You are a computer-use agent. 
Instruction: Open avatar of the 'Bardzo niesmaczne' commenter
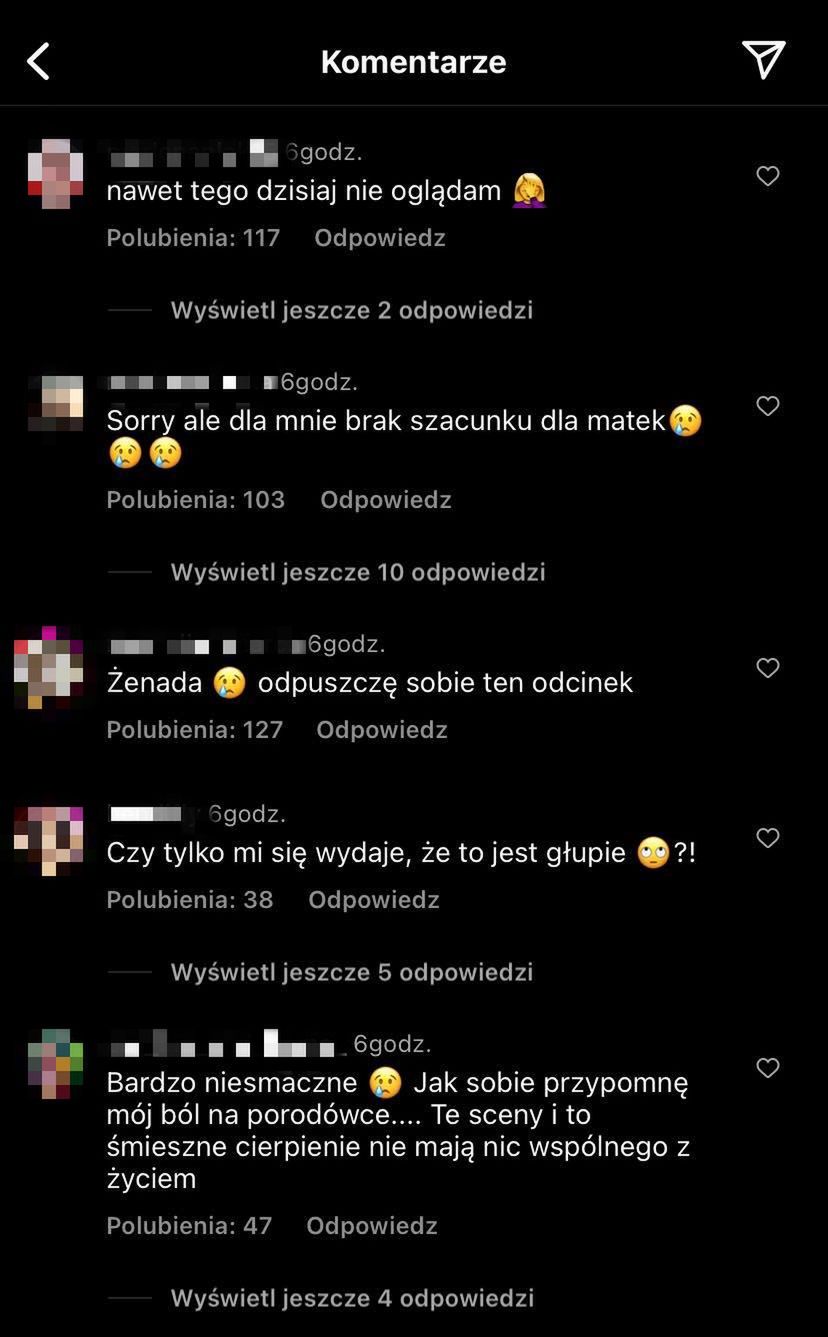(55, 1064)
